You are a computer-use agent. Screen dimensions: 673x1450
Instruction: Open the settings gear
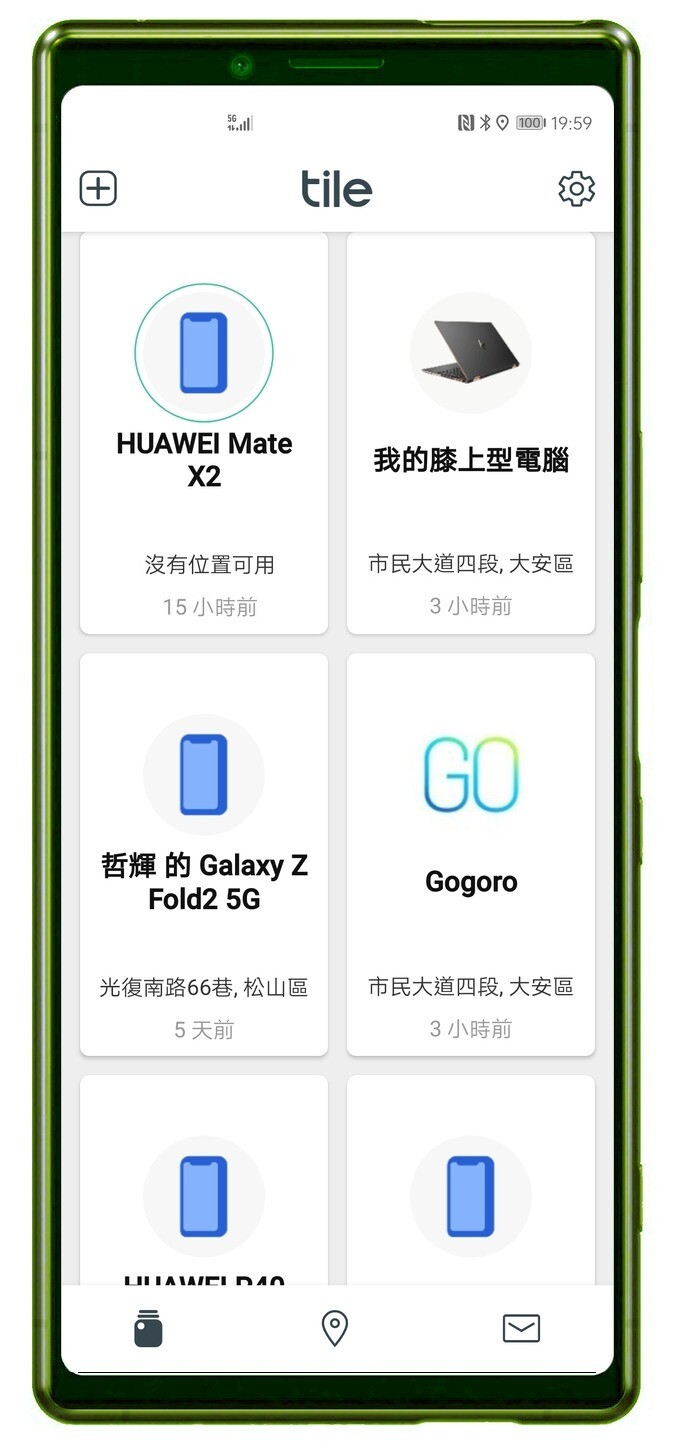576,188
